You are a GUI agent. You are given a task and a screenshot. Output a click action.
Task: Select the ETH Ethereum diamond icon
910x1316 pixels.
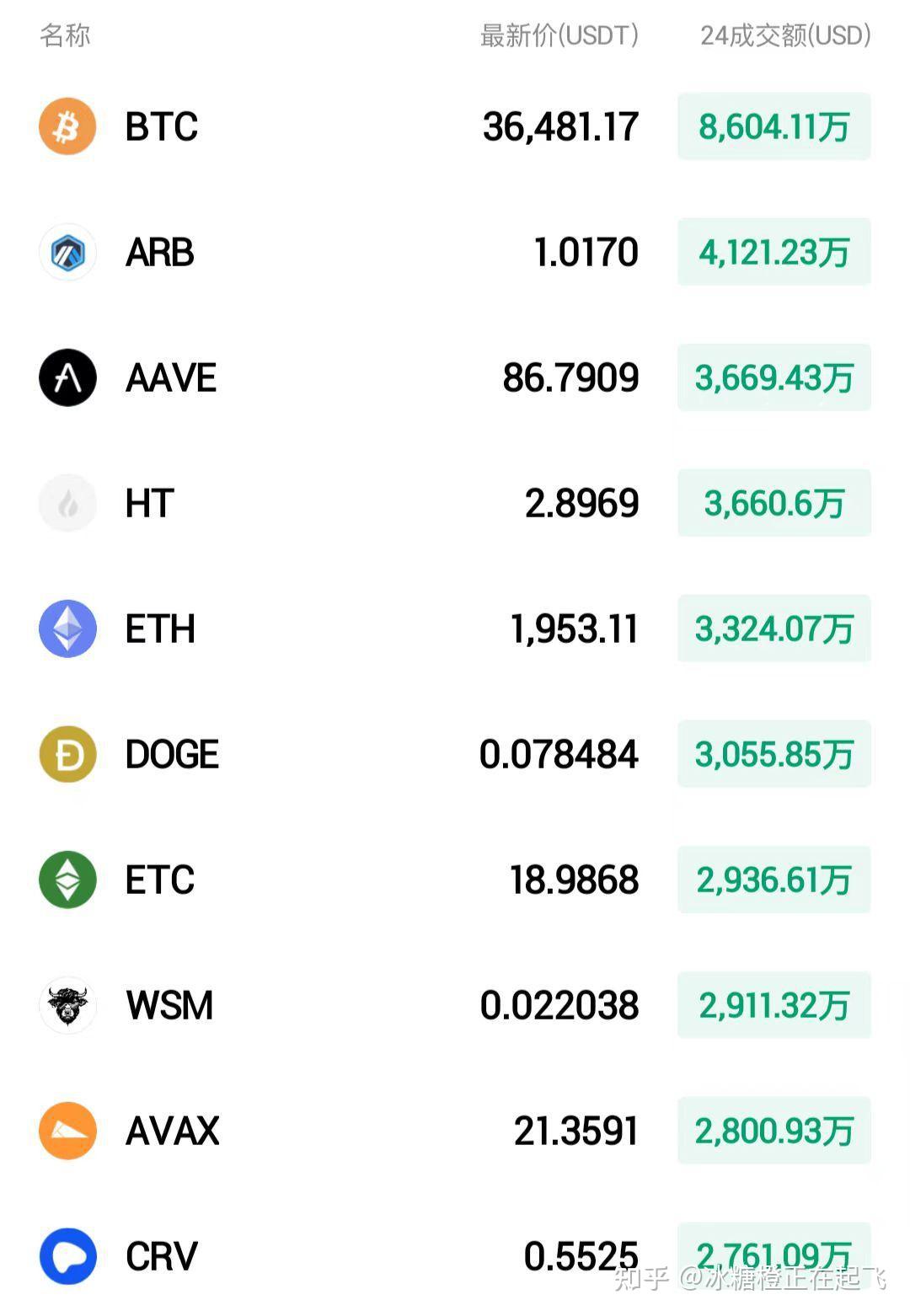67,629
